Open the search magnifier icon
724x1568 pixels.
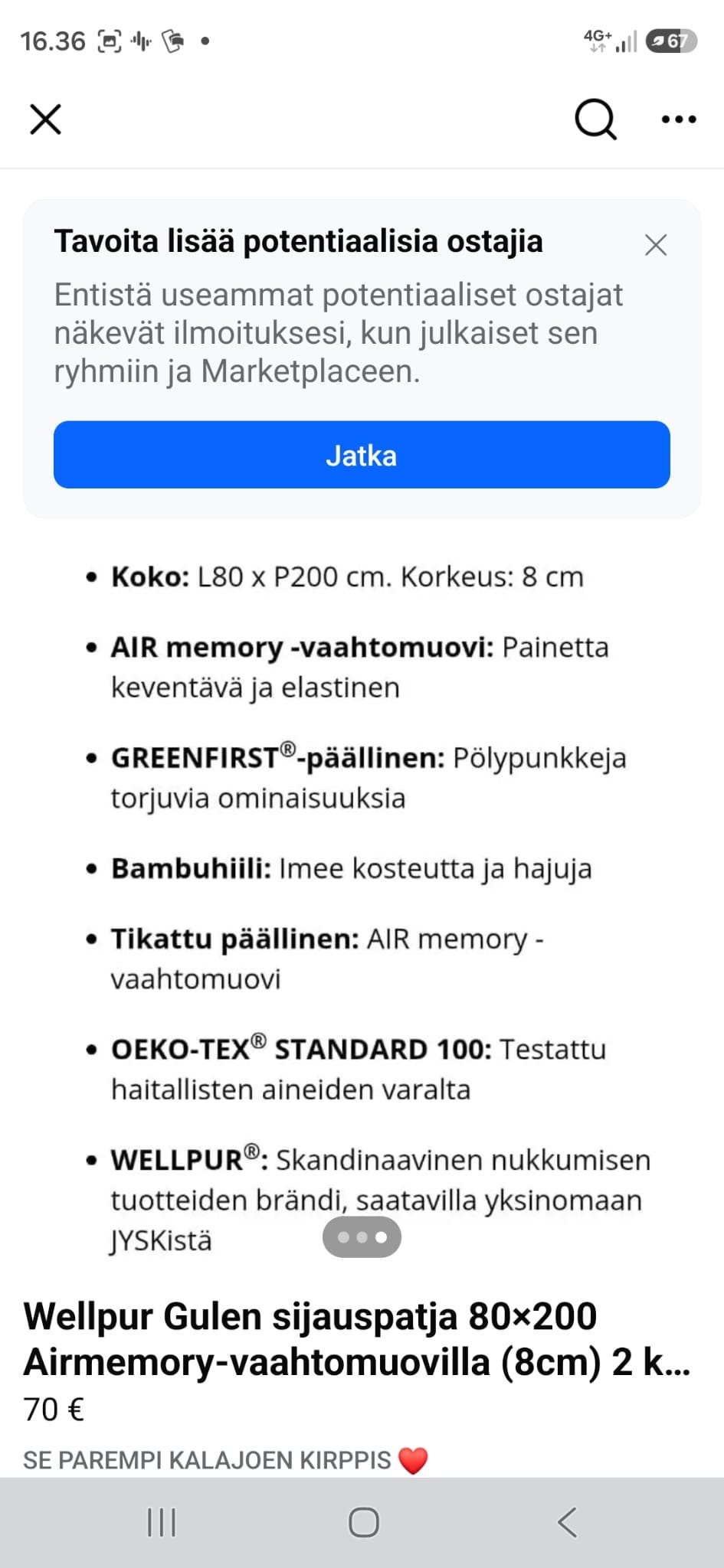coord(595,119)
